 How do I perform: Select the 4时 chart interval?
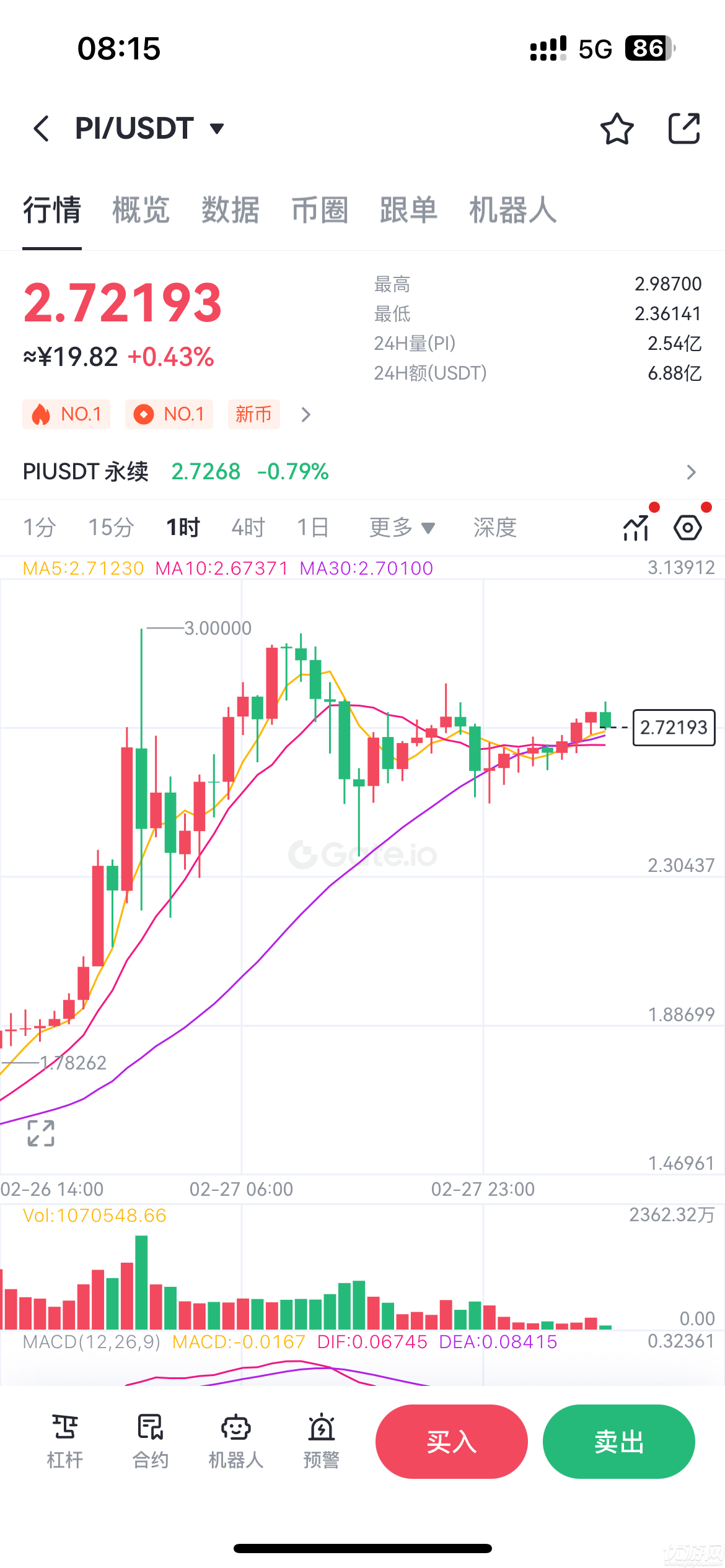coord(248,528)
